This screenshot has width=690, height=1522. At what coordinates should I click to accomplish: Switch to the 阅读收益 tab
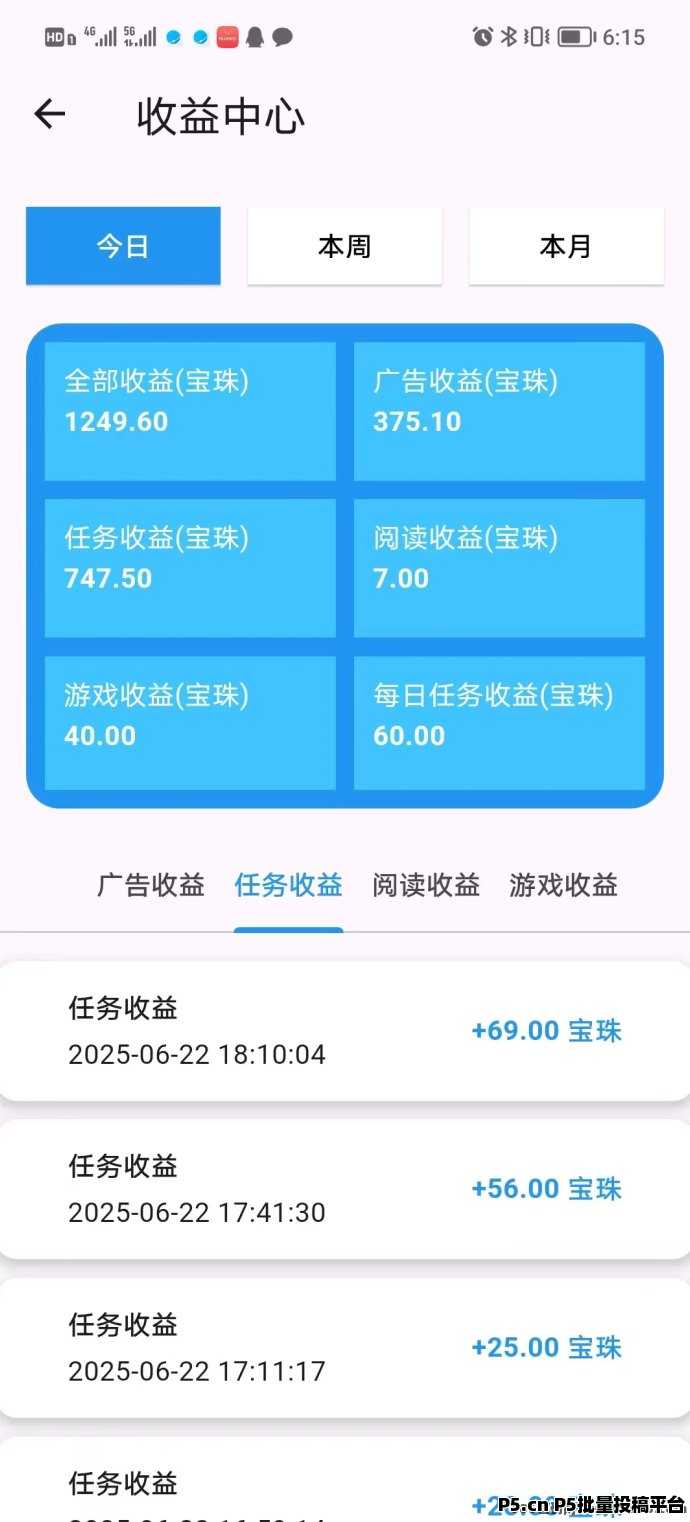pyautogui.click(x=426, y=885)
